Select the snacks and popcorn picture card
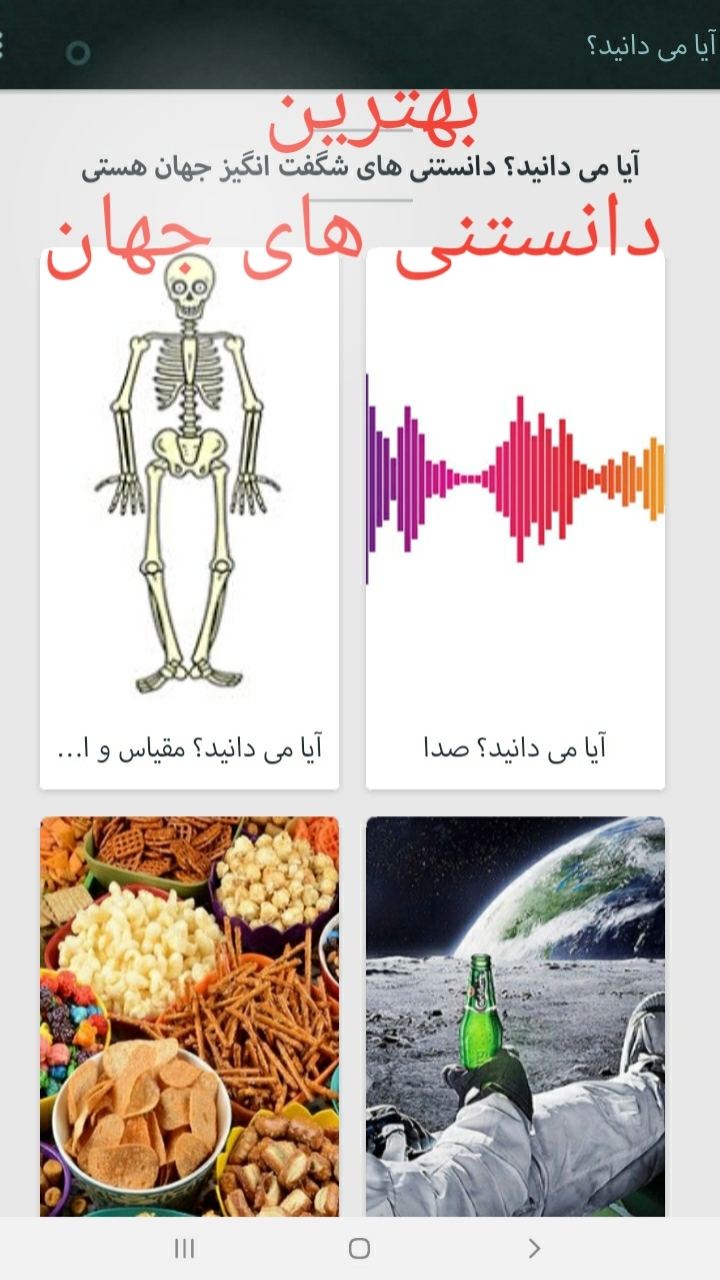 pos(189,1015)
